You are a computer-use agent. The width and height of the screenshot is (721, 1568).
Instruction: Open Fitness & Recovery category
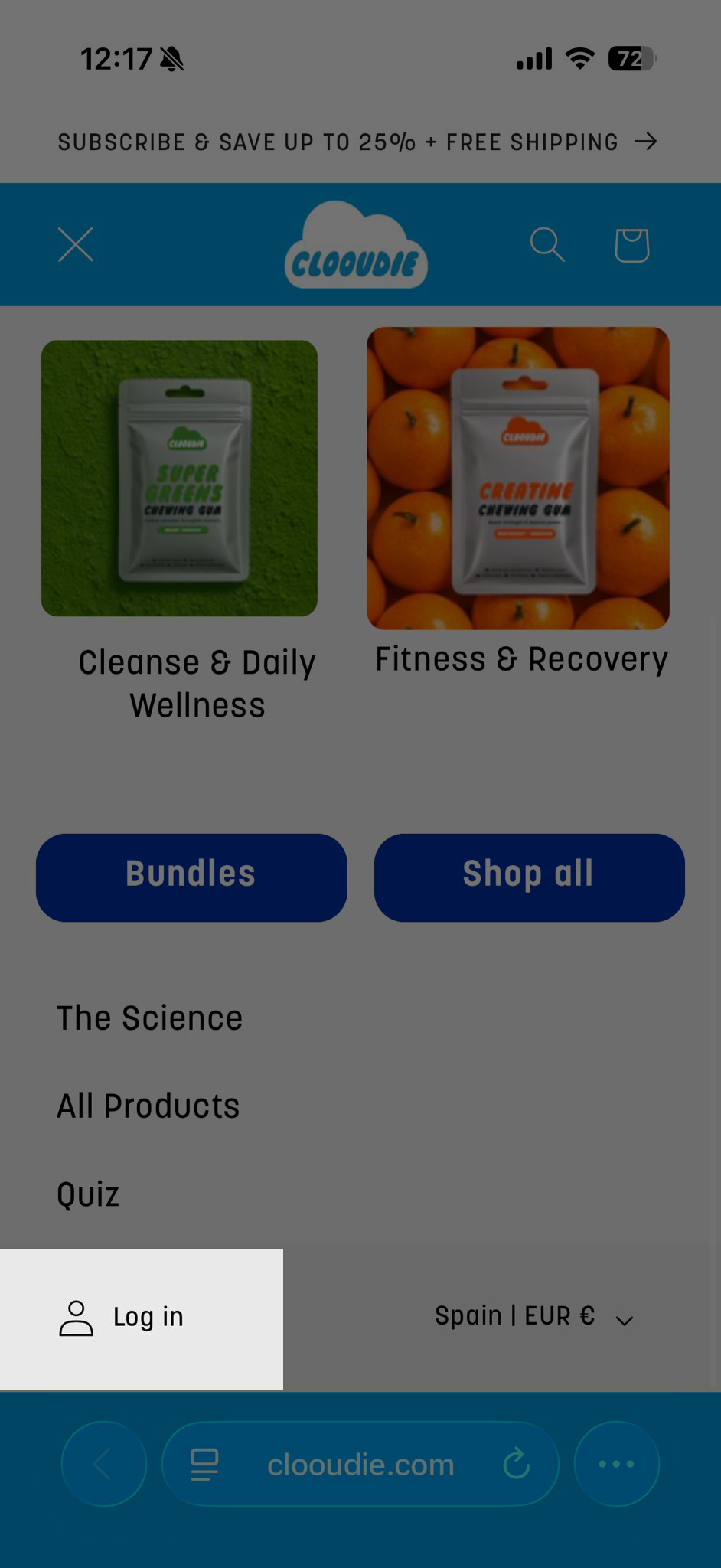pyautogui.click(x=518, y=479)
